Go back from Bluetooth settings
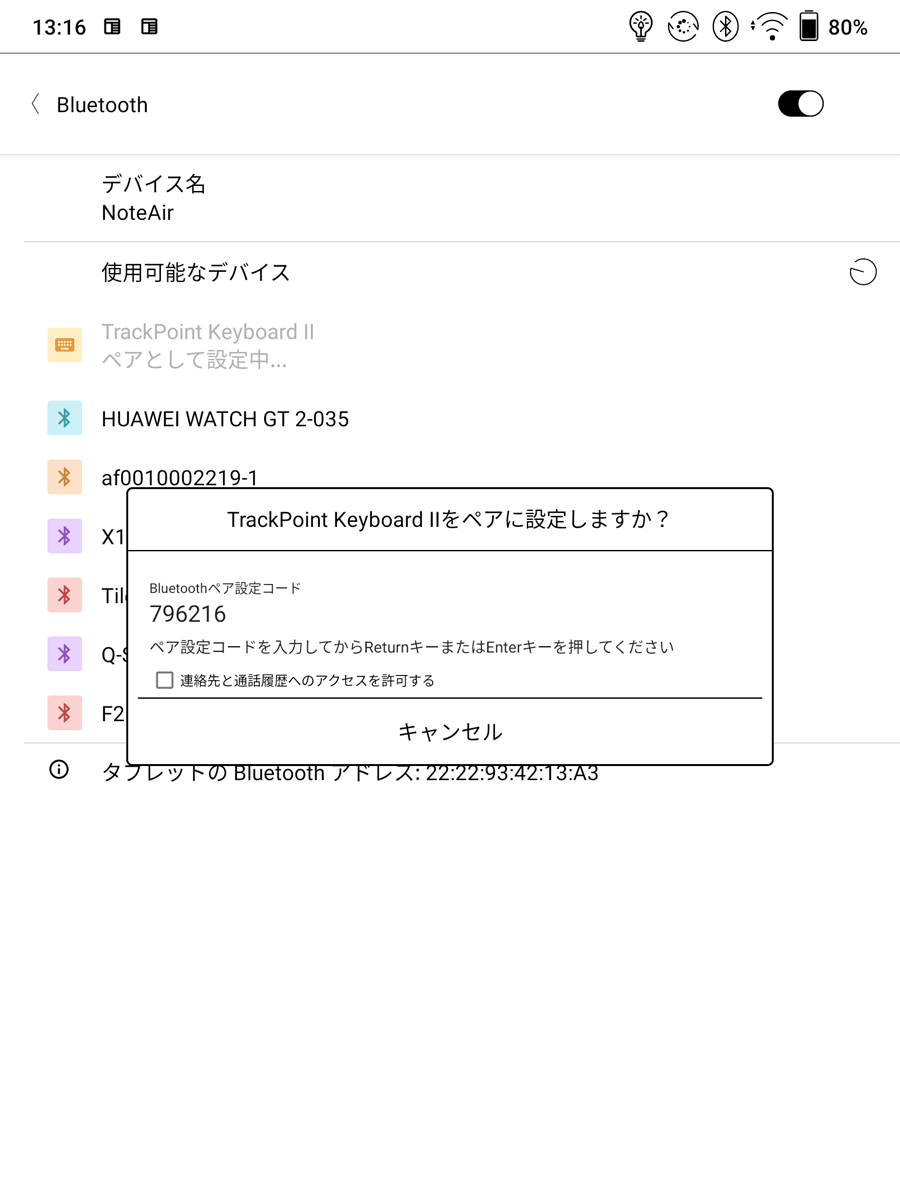900x1200 pixels. tap(36, 105)
